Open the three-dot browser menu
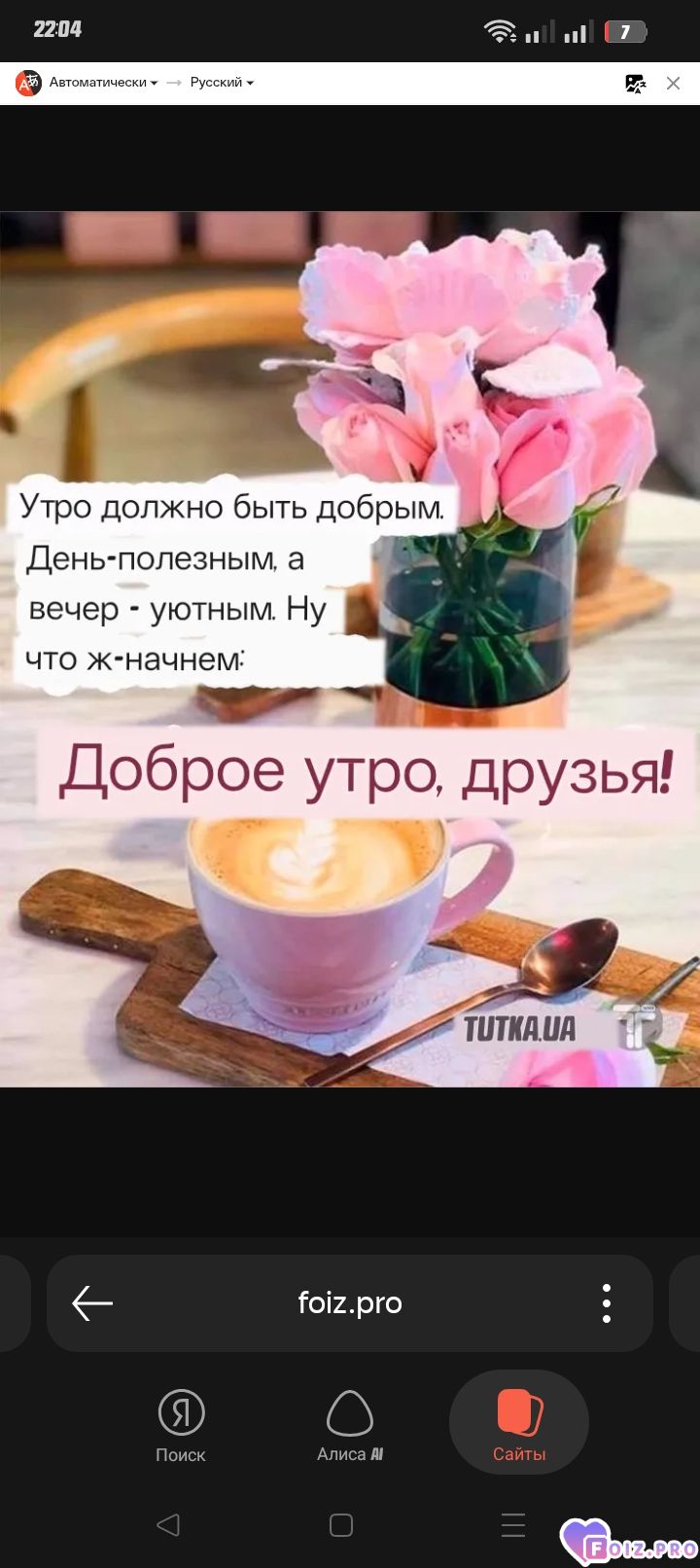This screenshot has width=700, height=1568. (606, 1303)
